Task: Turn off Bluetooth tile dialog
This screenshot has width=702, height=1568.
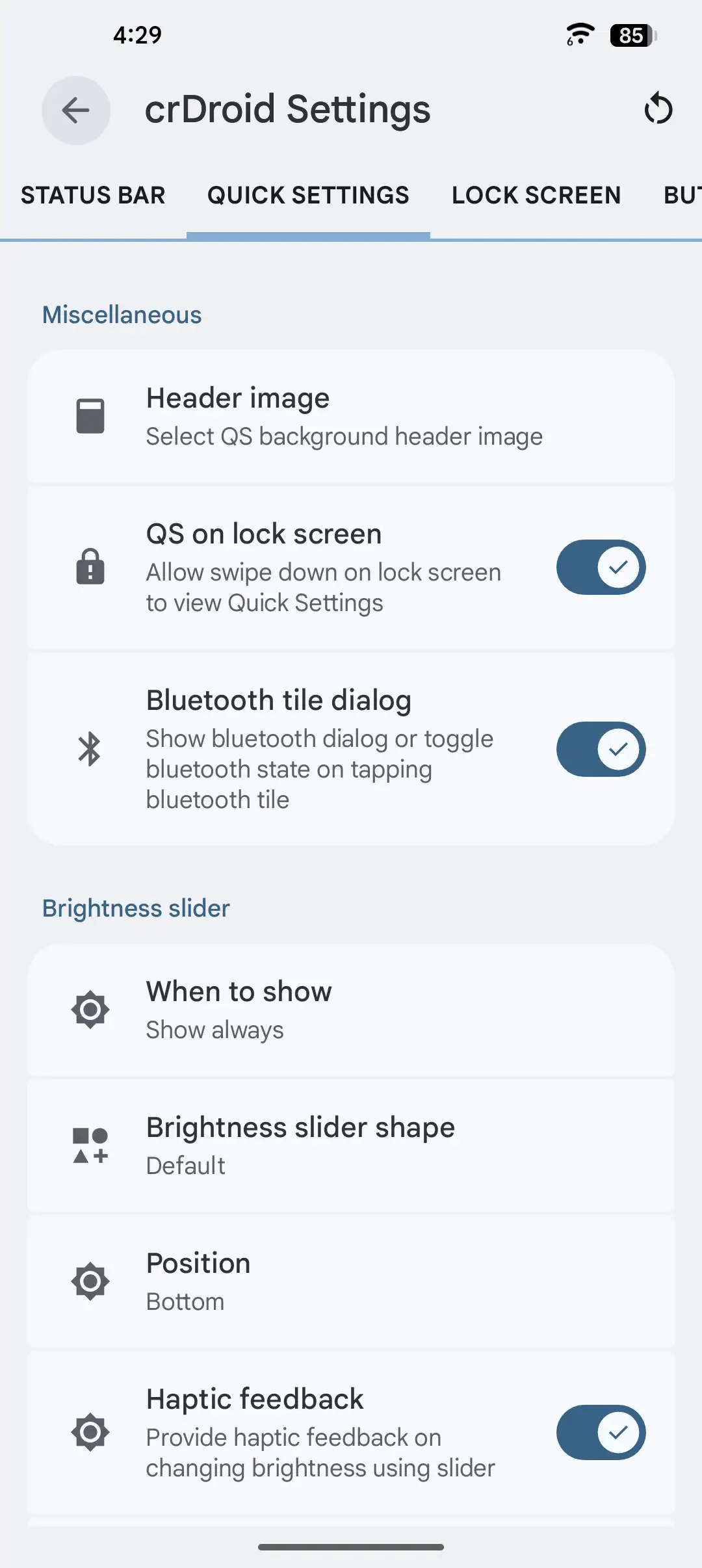Action: pyautogui.click(x=601, y=750)
